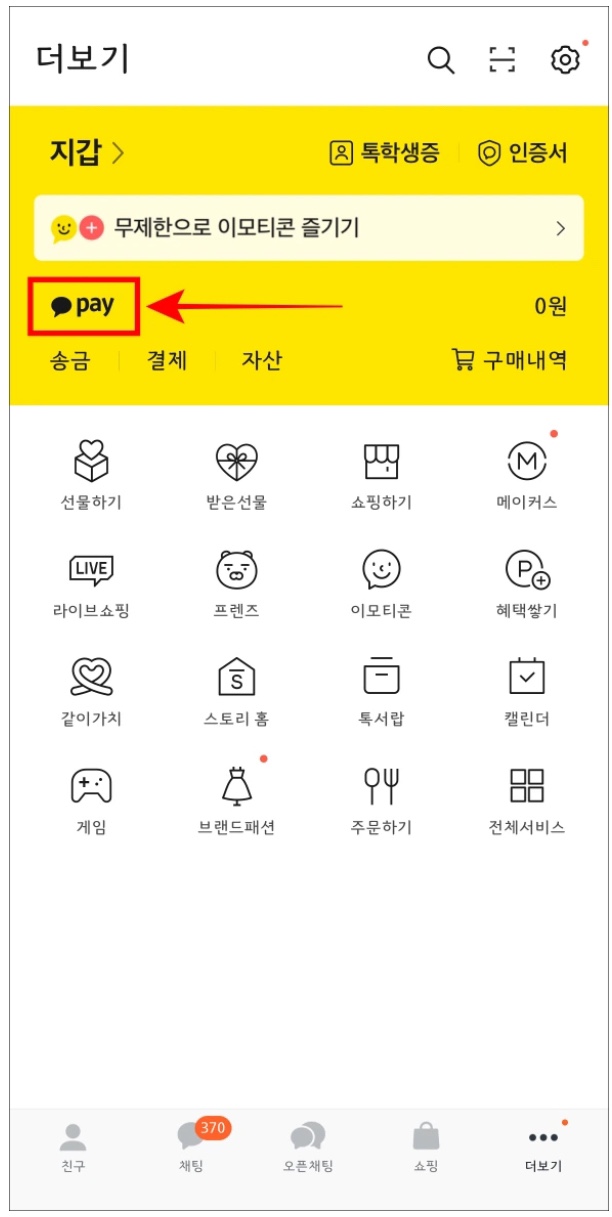Open 자산 assets
Image resolution: width=612 pixels, height=1217 pixels.
(x=261, y=361)
